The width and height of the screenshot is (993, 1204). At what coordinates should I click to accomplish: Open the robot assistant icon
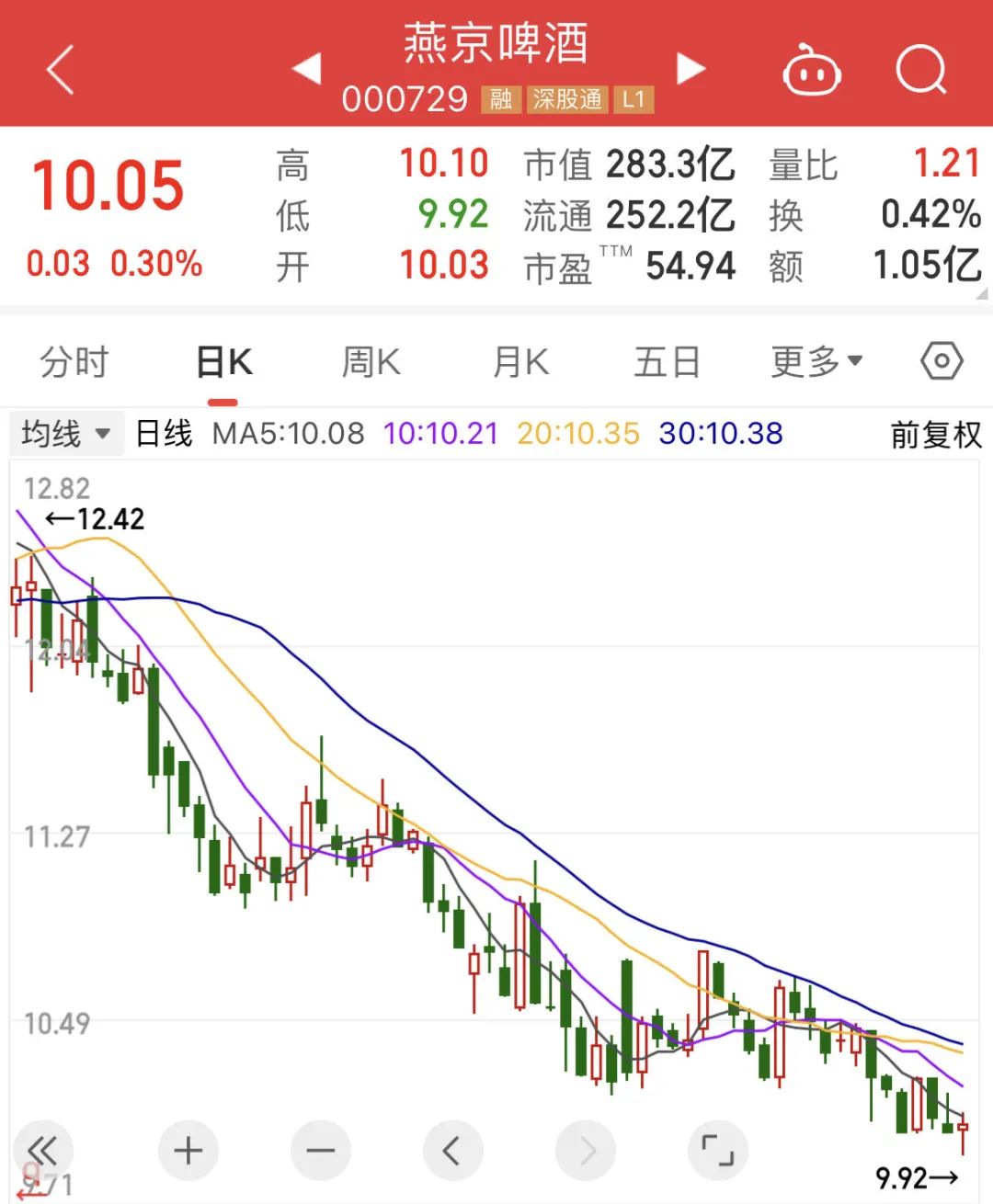click(x=811, y=70)
